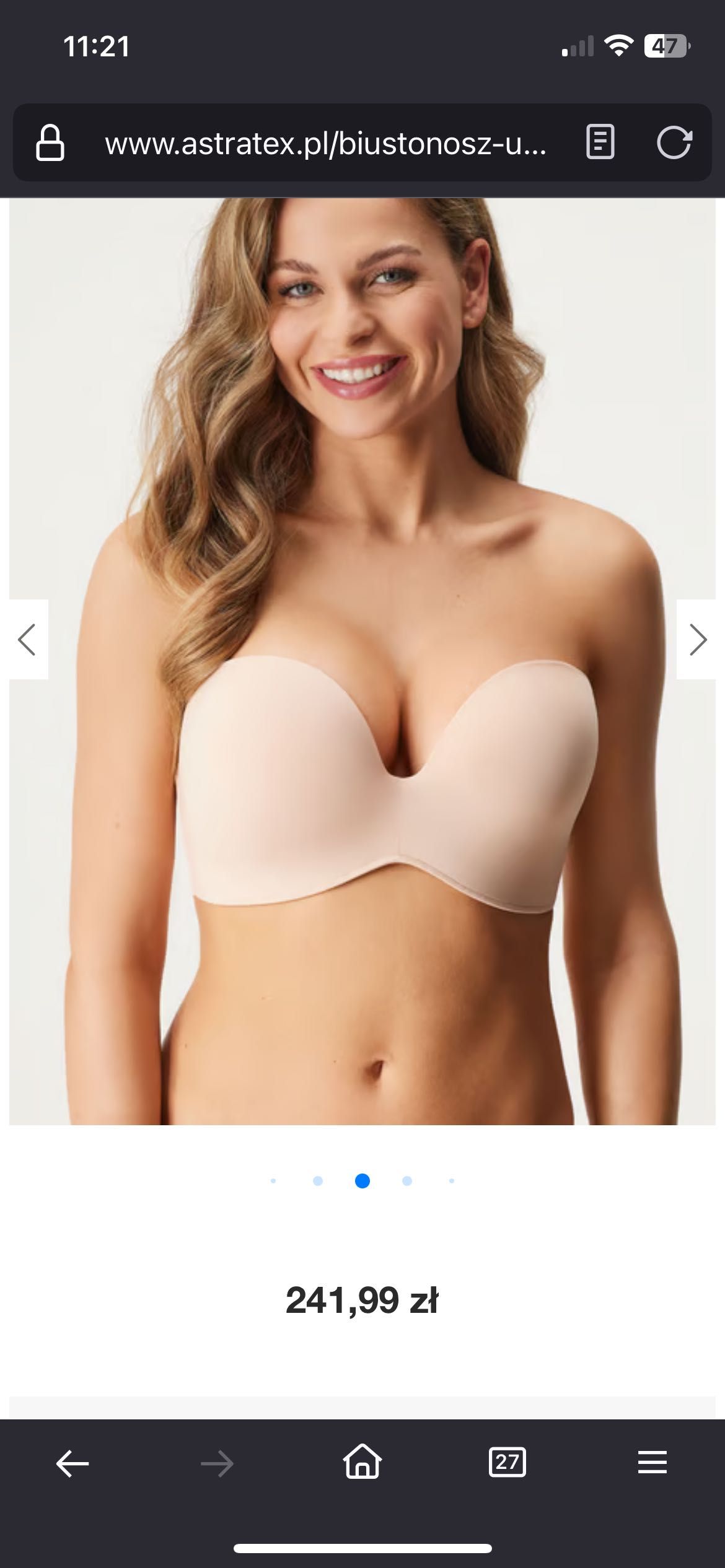Open the browser home page
The height and width of the screenshot is (1568, 725).
click(x=362, y=1463)
